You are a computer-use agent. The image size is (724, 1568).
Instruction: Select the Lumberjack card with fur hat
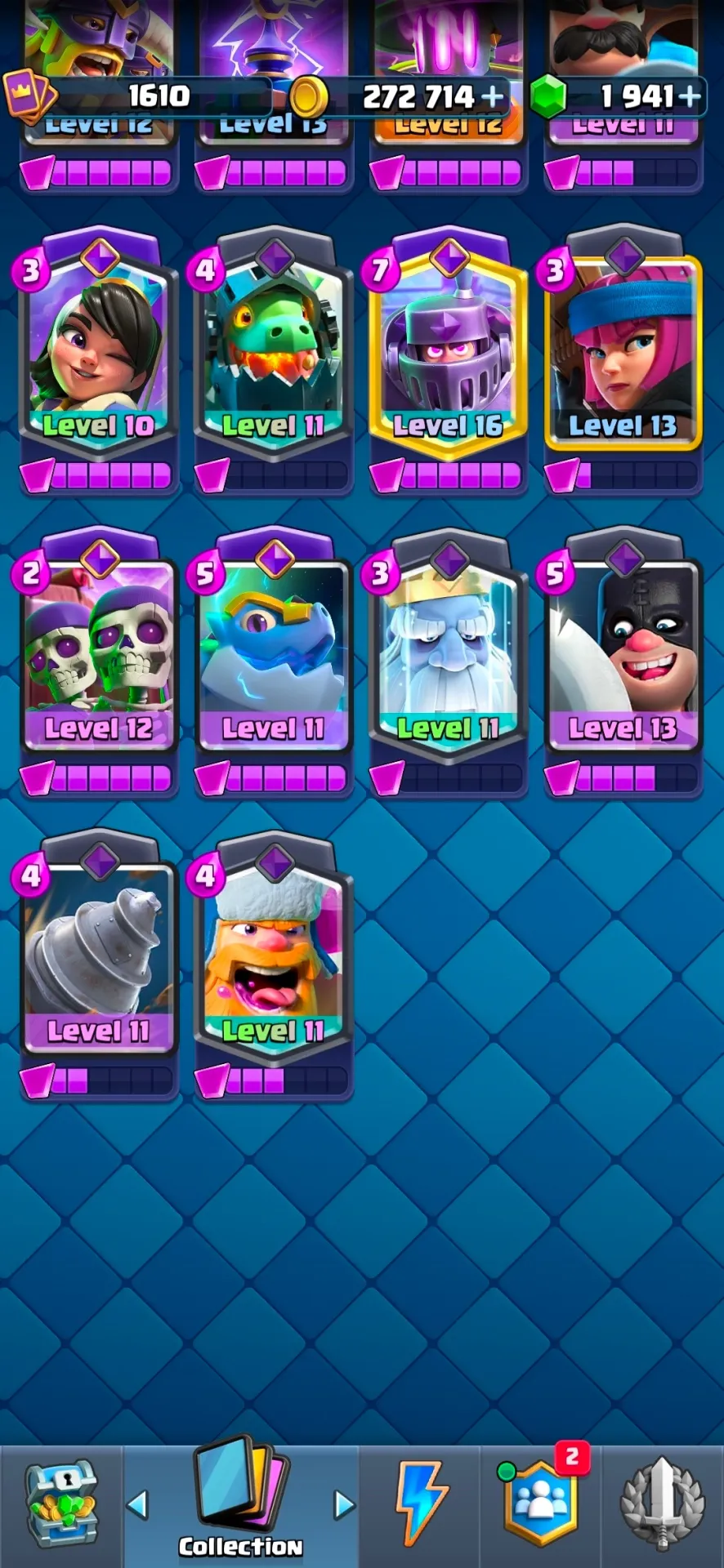pos(273,964)
